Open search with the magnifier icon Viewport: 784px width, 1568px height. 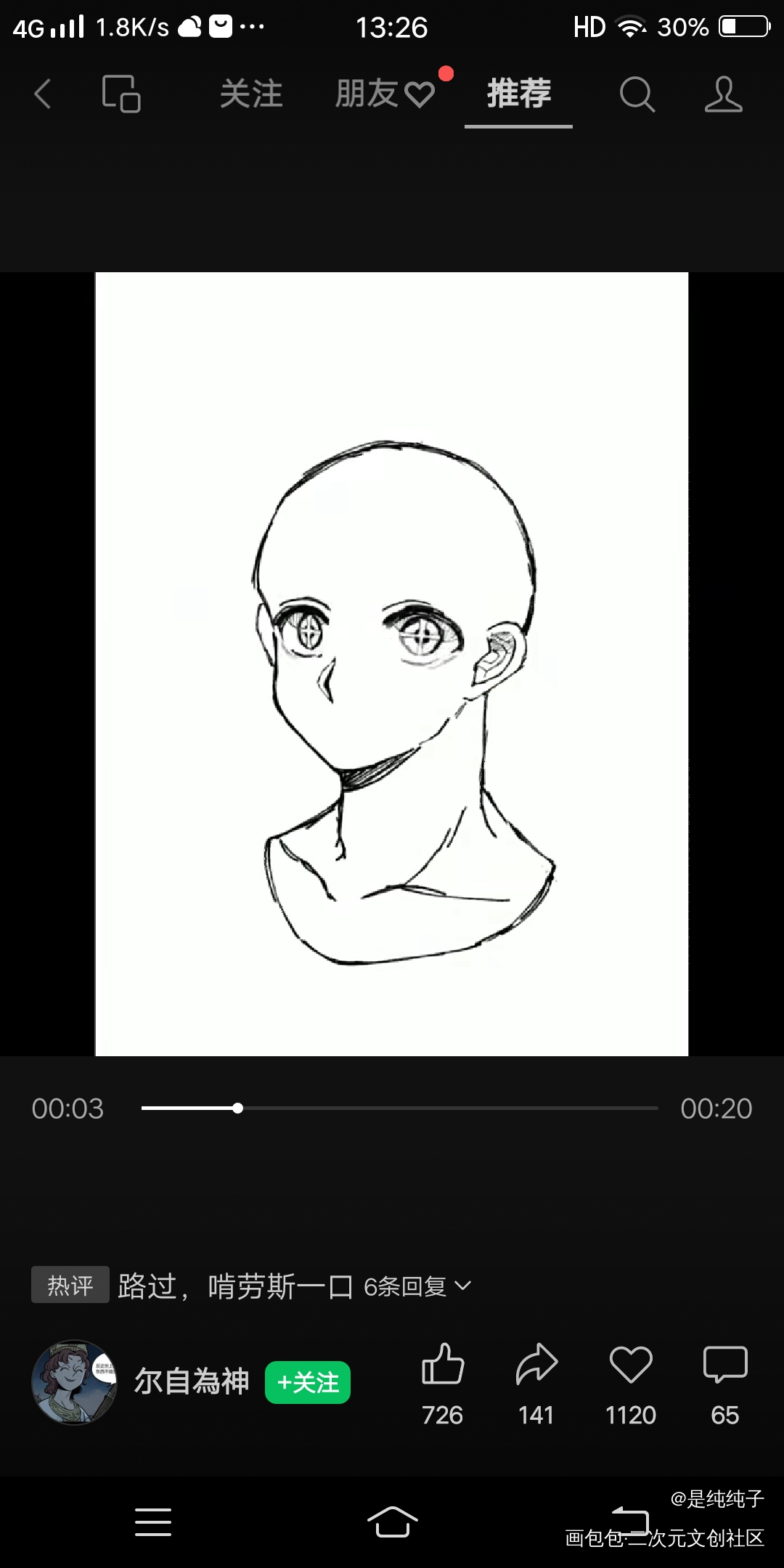[x=637, y=94]
